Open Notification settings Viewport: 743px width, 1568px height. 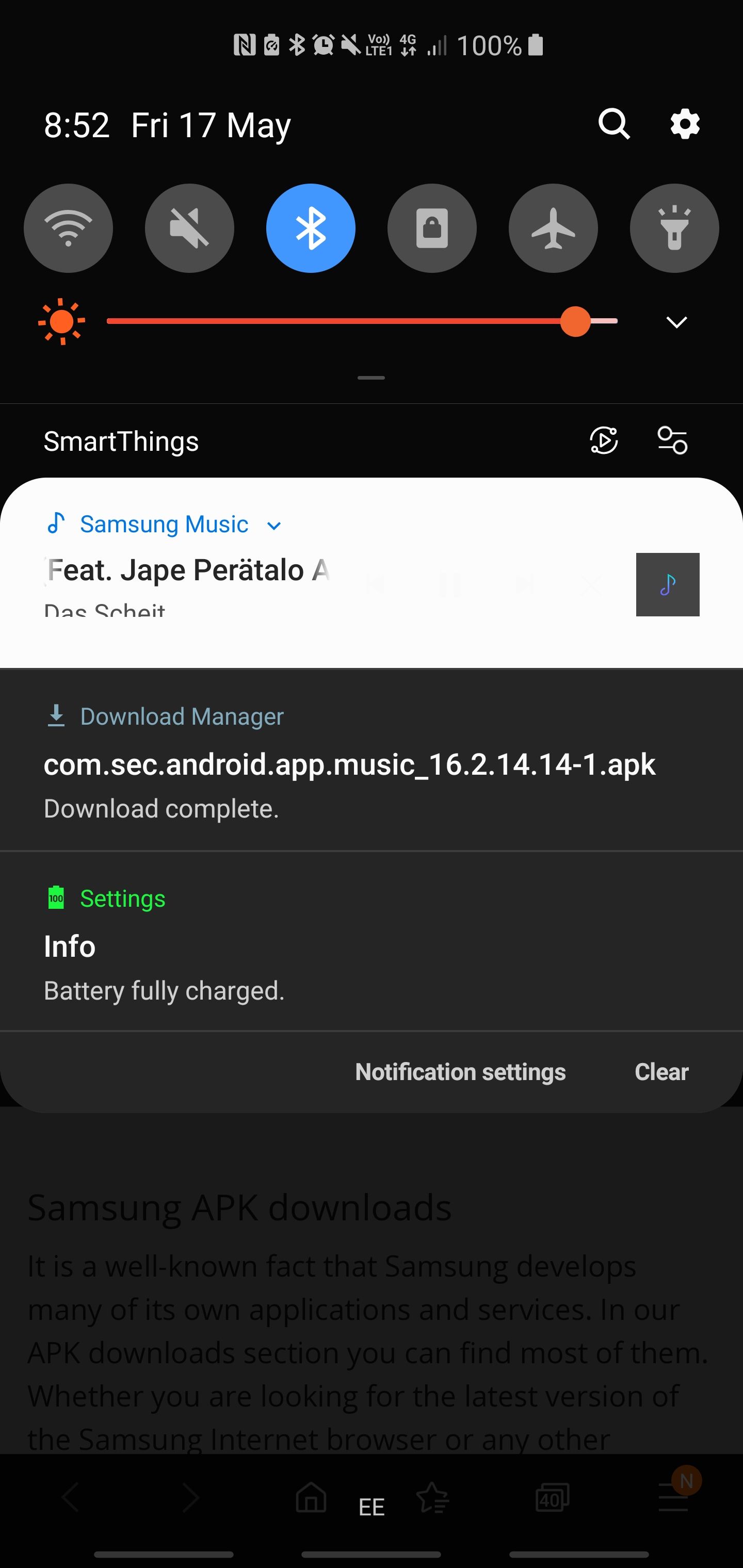click(460, 1072)
